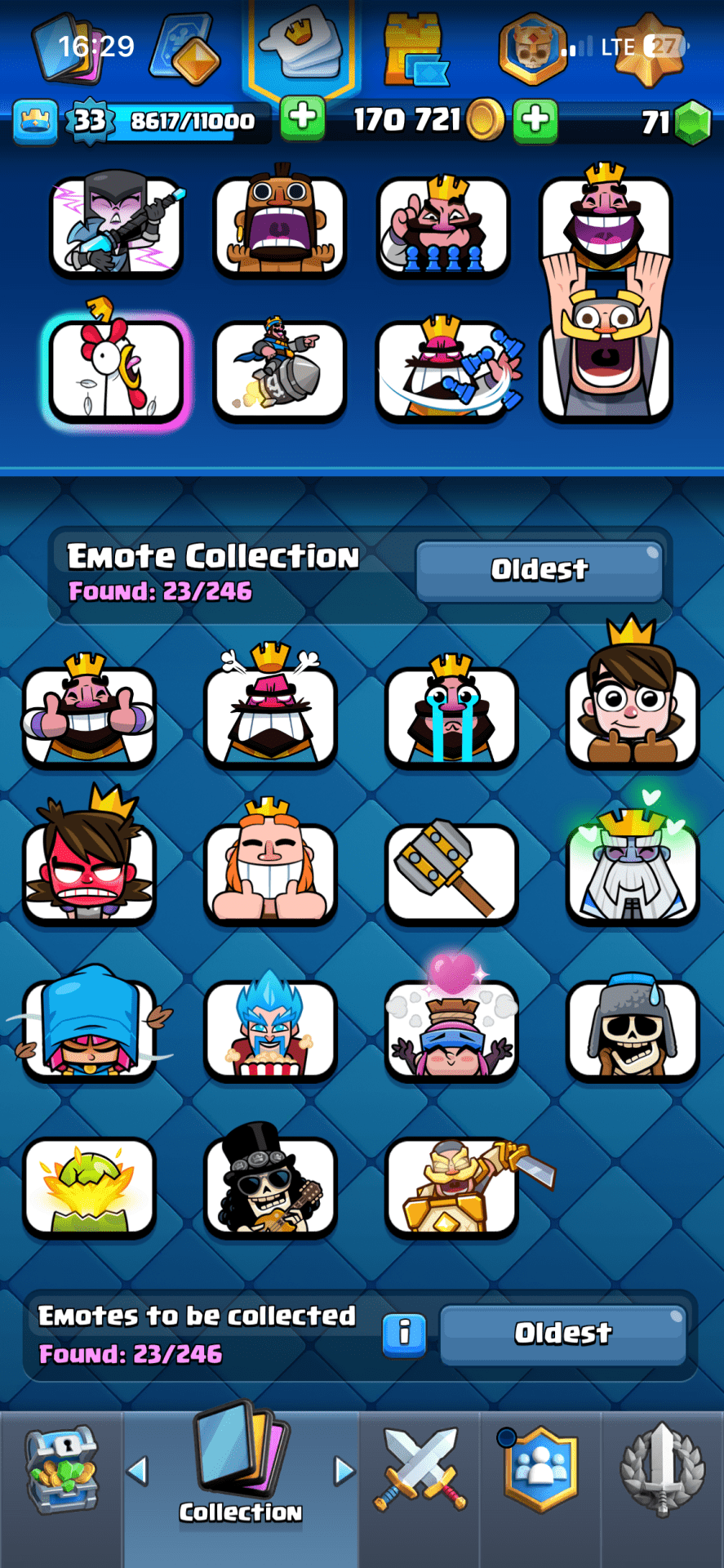Select the crying king emote
The height and width of the screenshot is (1568, 724).
(451, 715)
